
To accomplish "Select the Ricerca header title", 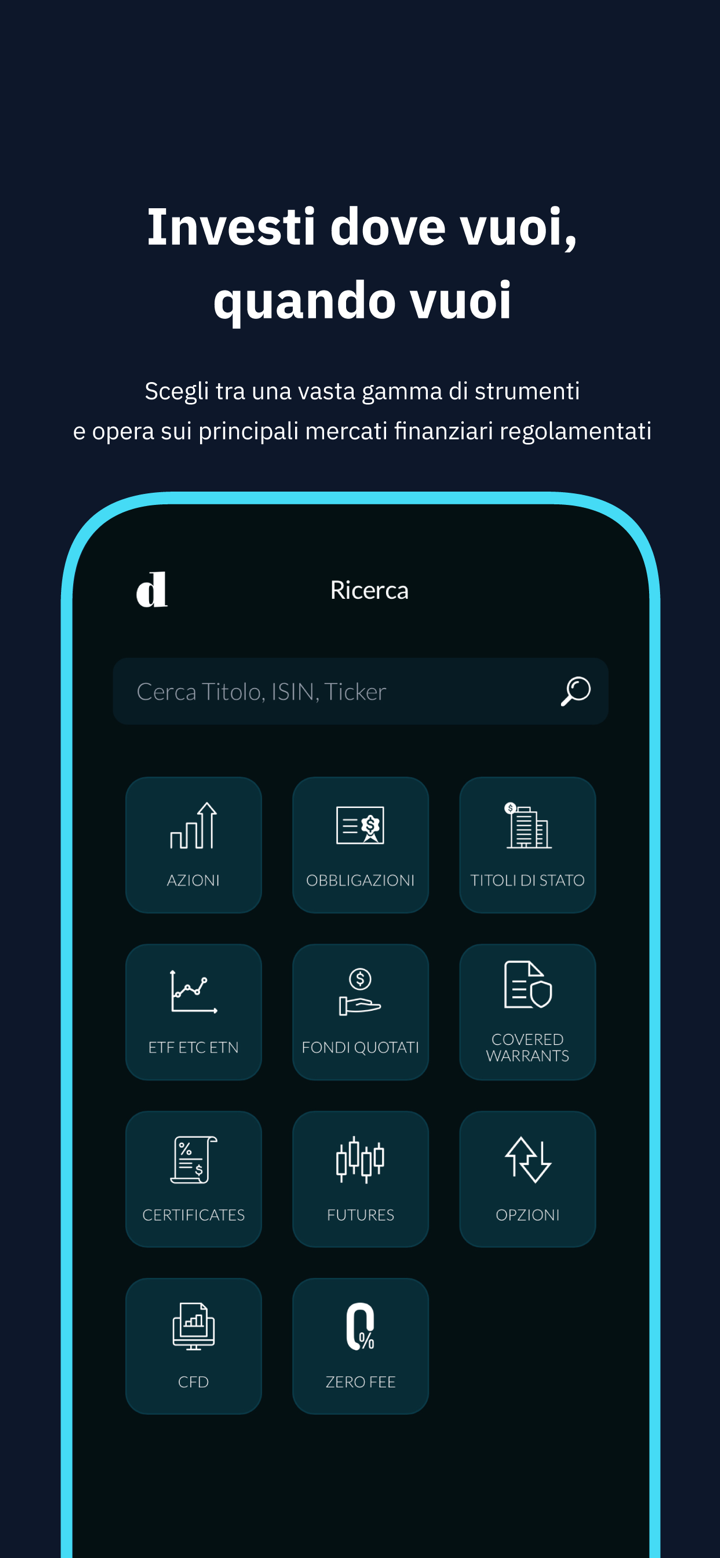I will coord(369,590).
